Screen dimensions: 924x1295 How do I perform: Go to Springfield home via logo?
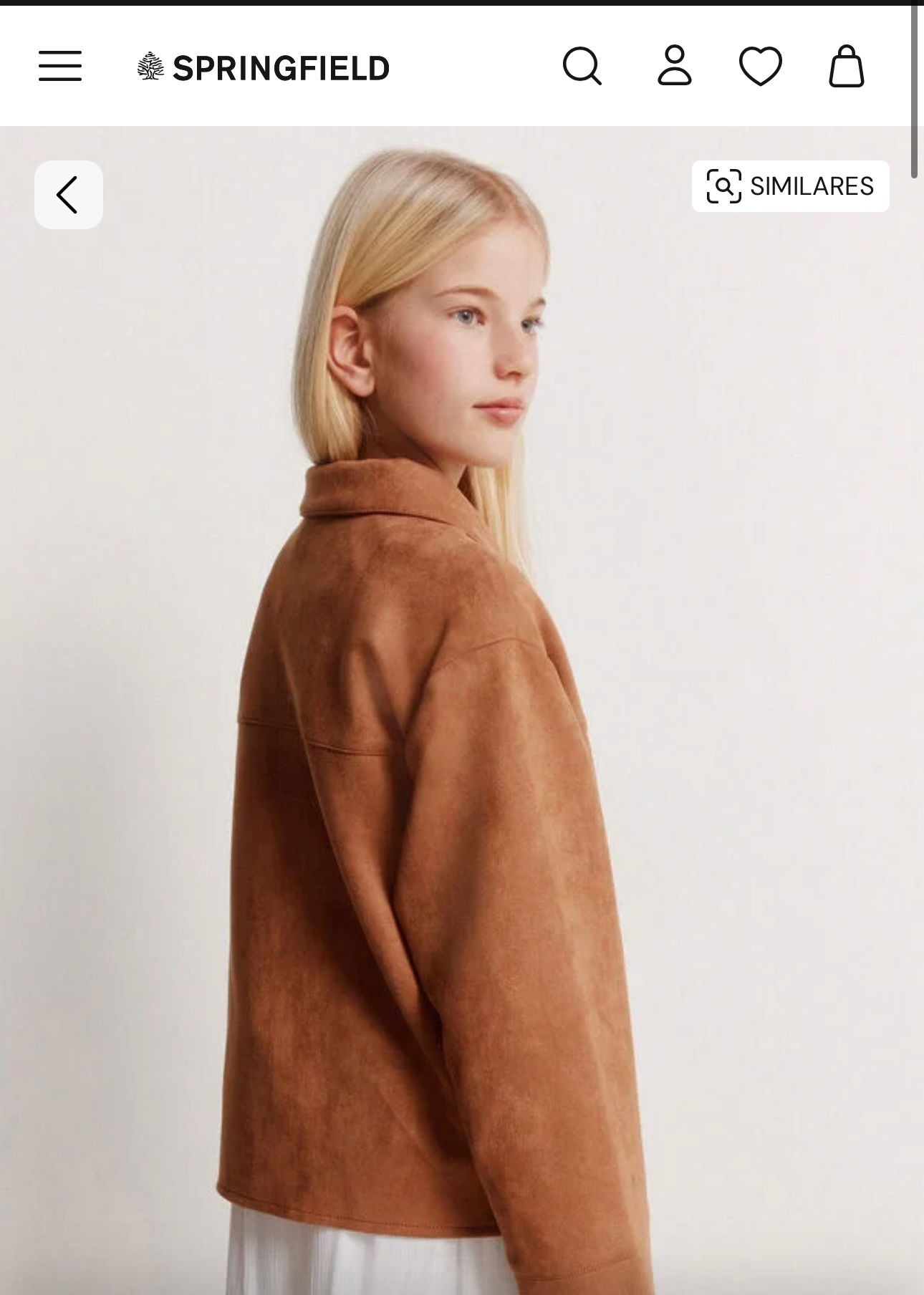click(x=263, y=67)
